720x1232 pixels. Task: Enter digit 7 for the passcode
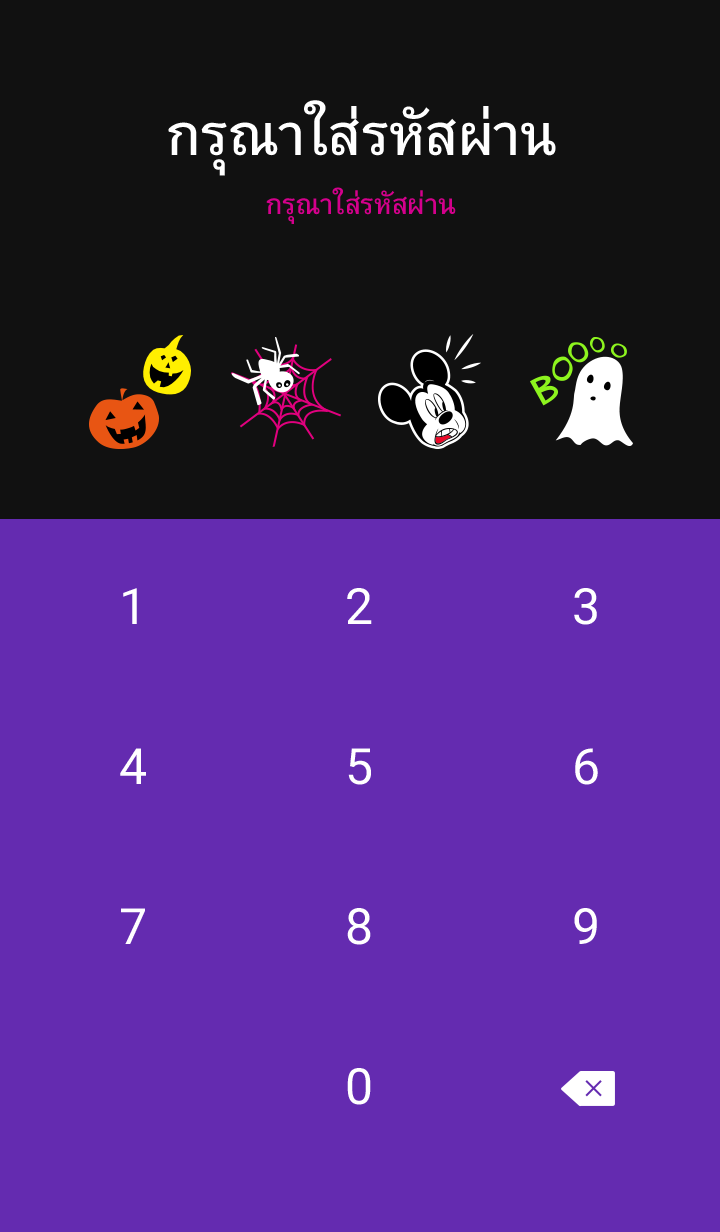point(133,927)
